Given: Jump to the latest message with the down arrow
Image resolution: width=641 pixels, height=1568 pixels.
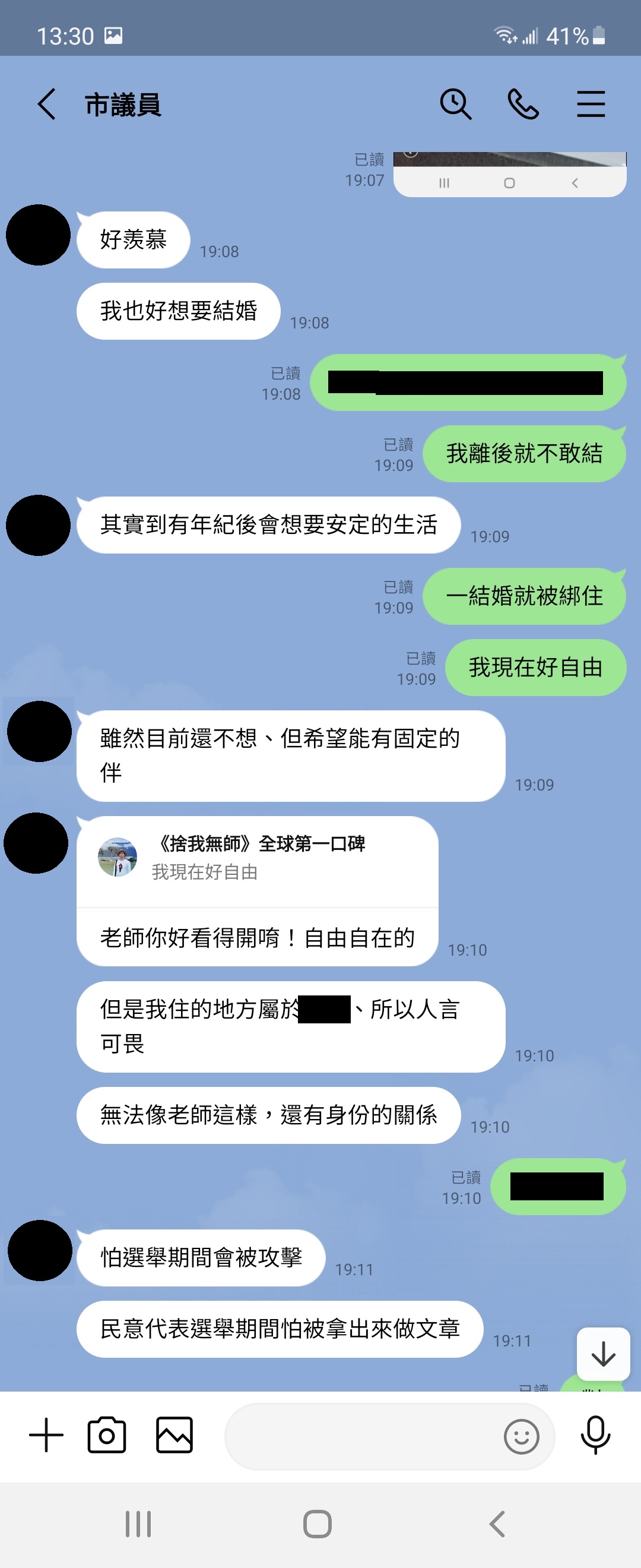Looking at the screenshot, I should pyautogui.click(x=602, y=1354).
